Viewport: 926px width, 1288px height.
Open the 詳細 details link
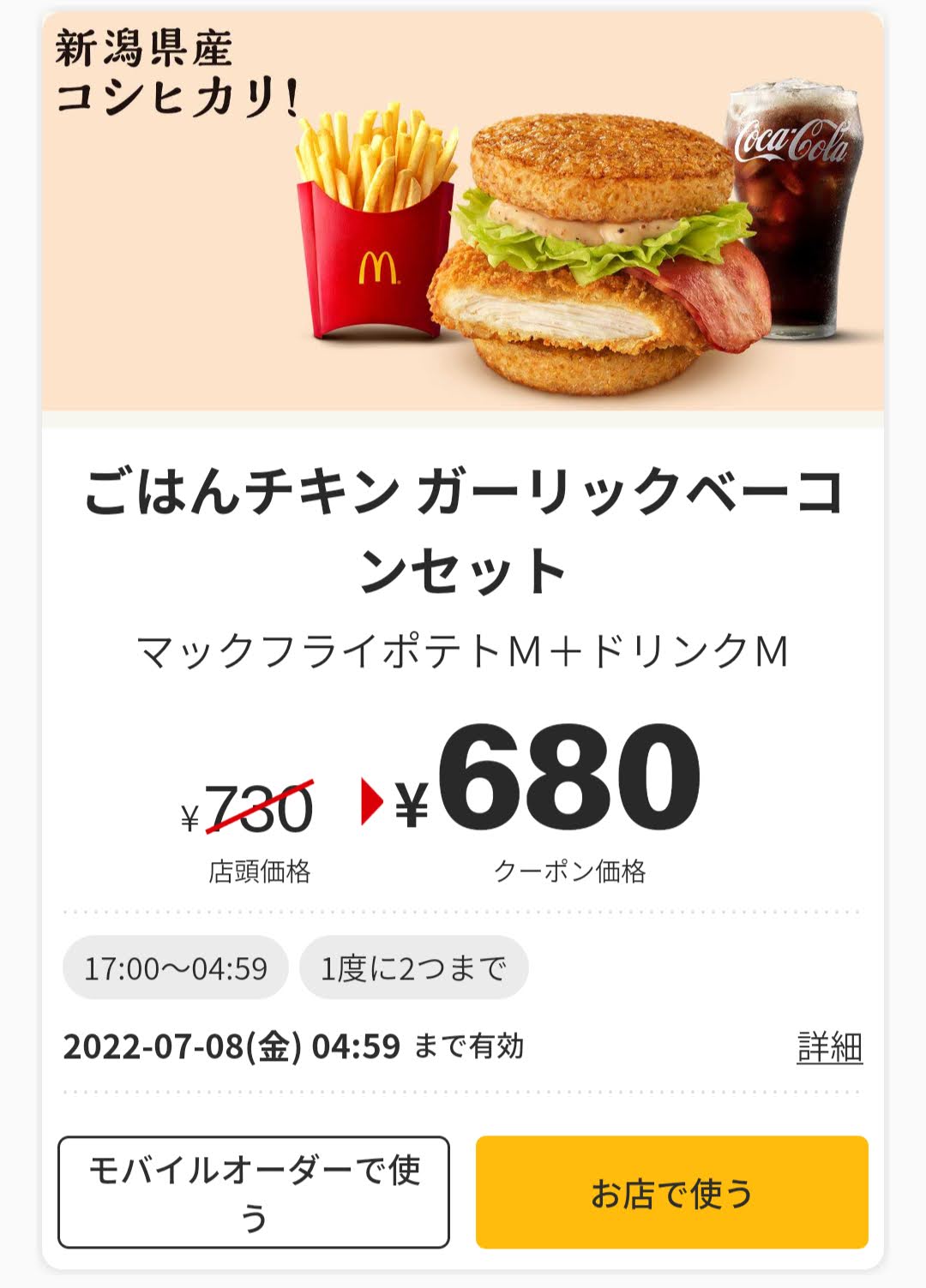[829, 1047]
